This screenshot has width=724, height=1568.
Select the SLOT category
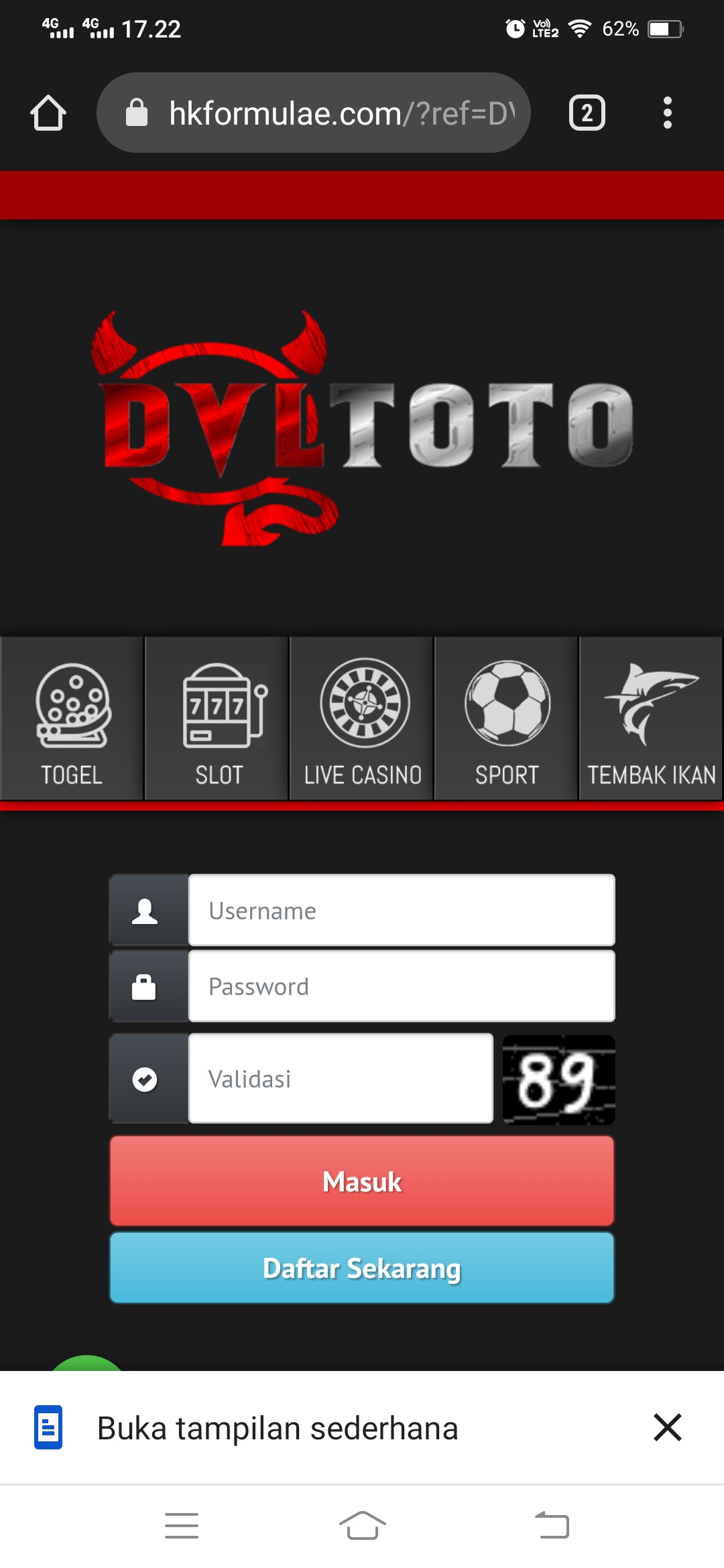tap(217, 718)
